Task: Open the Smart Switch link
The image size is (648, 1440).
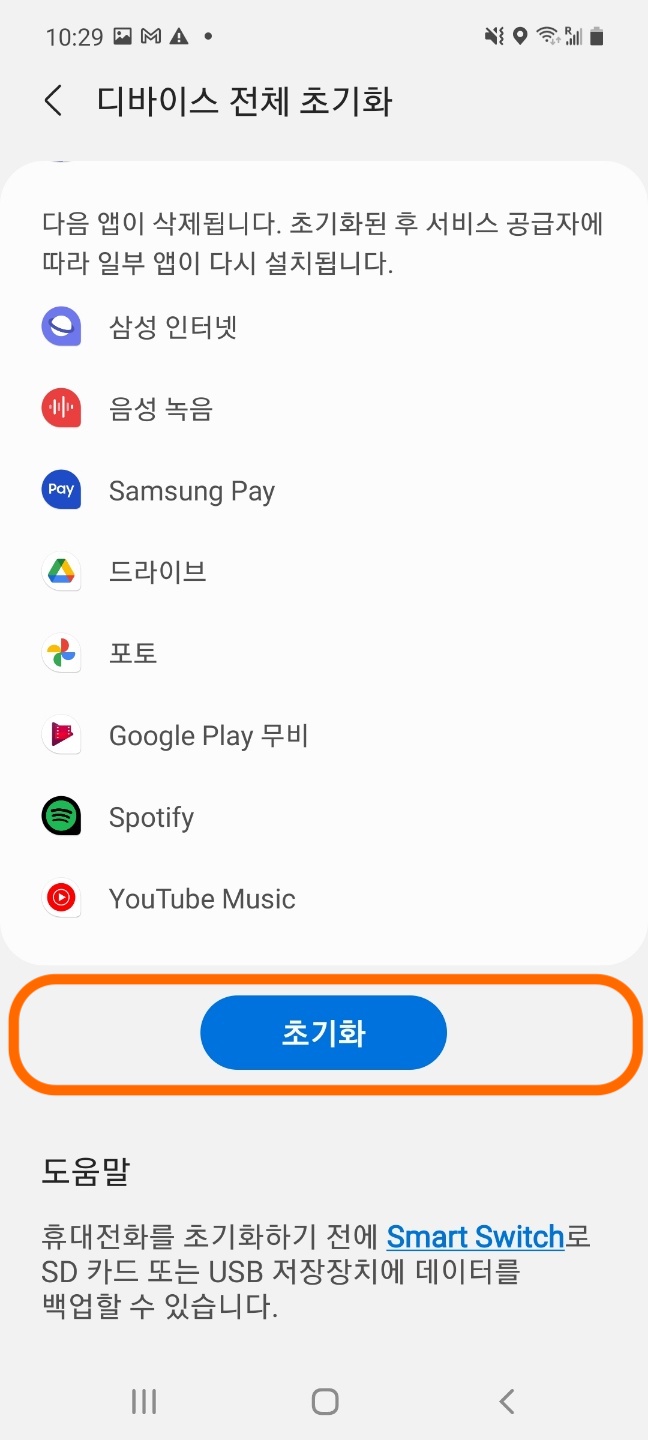Action: [475, 1237]
